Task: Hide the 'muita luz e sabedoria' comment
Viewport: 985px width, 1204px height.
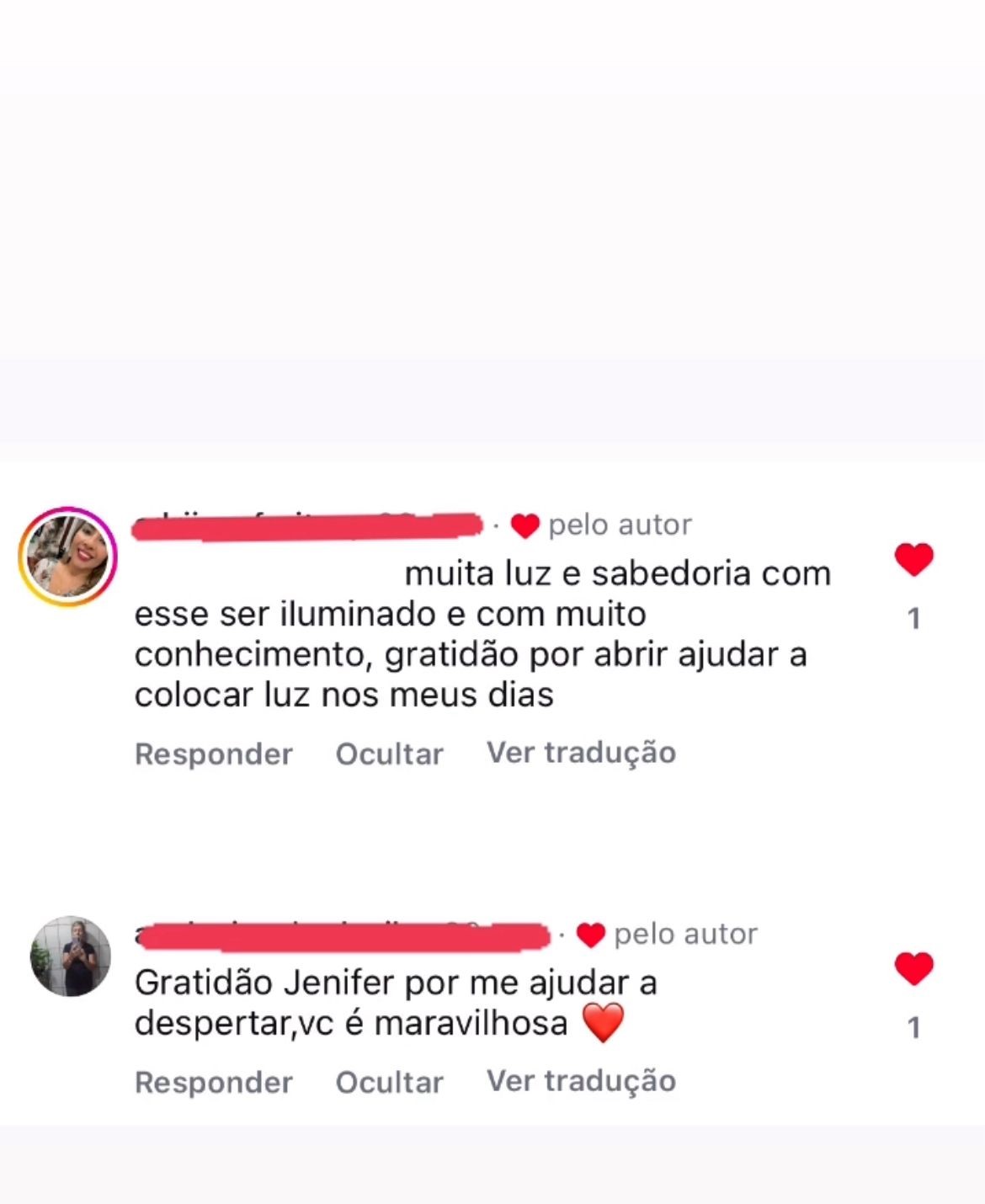Action: click(389, 754)
